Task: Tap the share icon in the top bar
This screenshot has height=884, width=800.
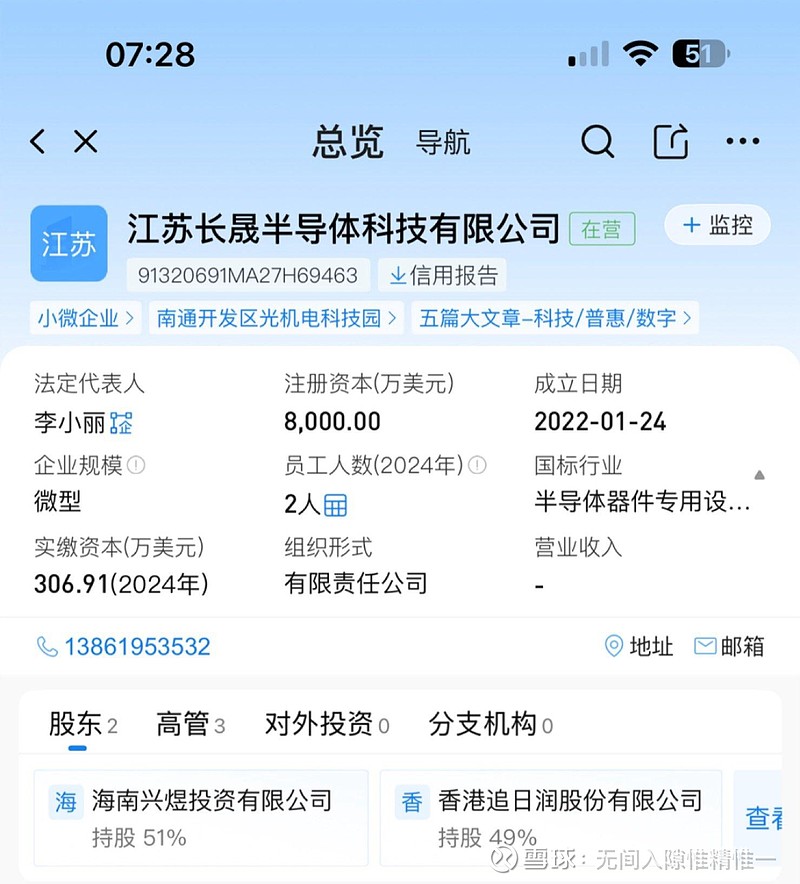Action: tap(670, 142)
